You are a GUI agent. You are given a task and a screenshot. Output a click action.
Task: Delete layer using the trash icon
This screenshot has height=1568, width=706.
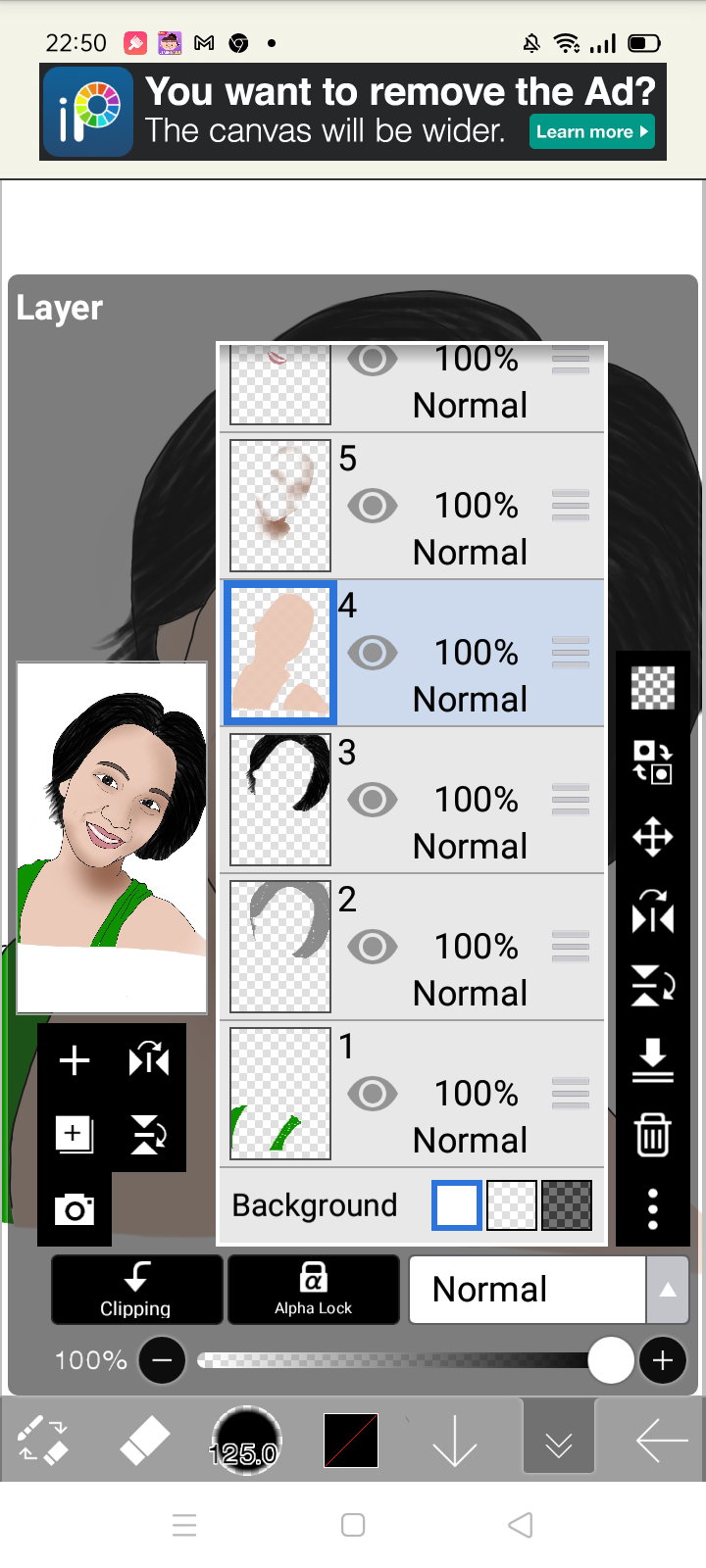click(653, 1135)
